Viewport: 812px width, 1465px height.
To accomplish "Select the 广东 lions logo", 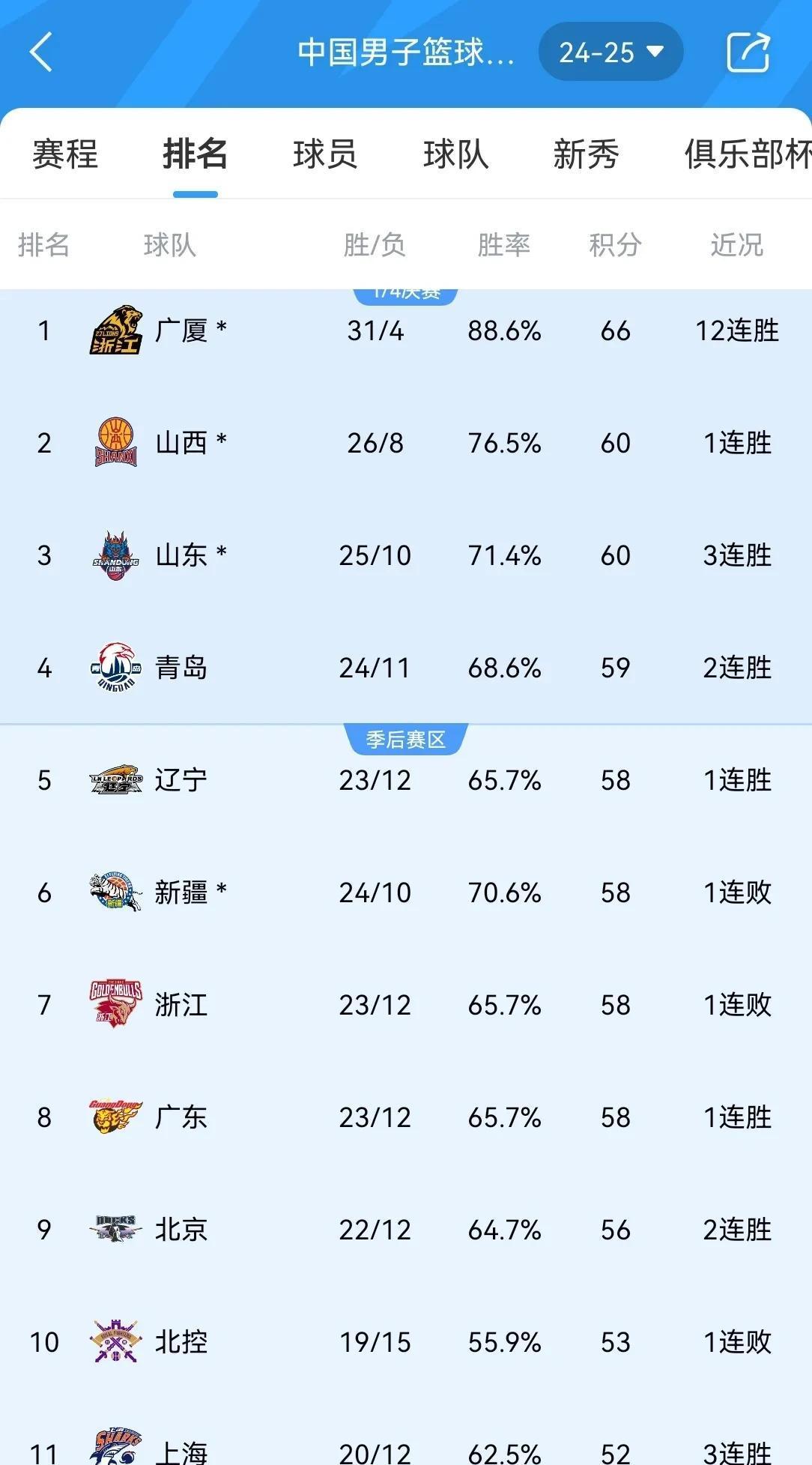I will [116, 1117].
